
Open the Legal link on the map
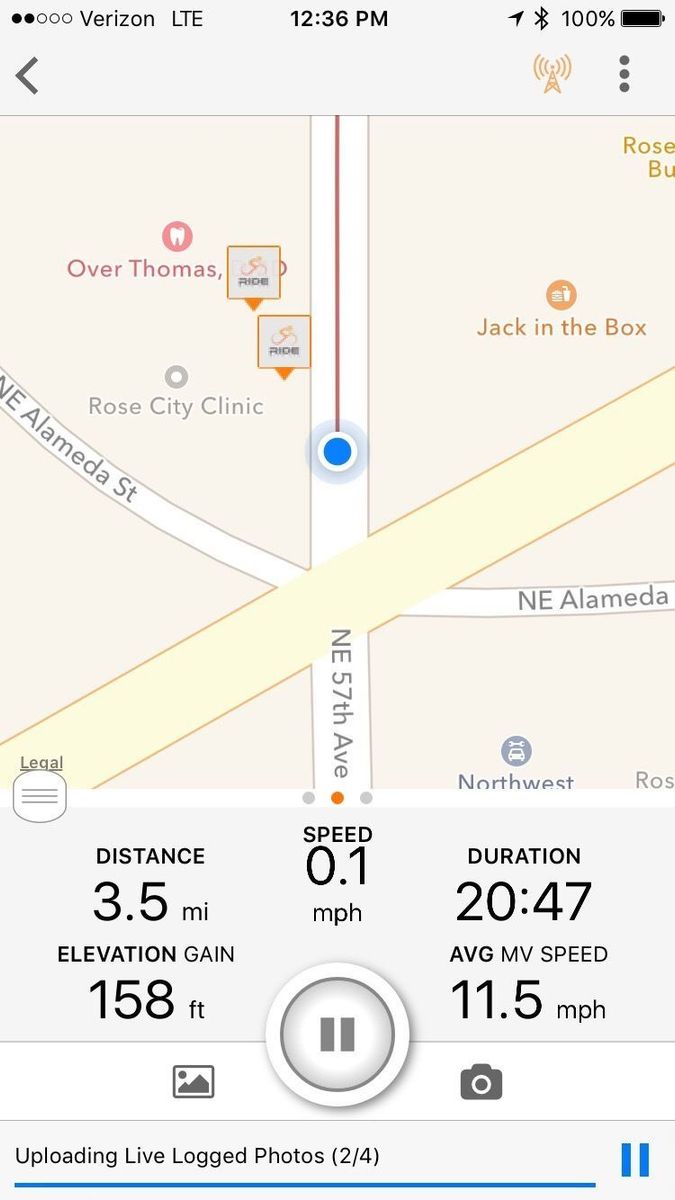pos(41,763)
